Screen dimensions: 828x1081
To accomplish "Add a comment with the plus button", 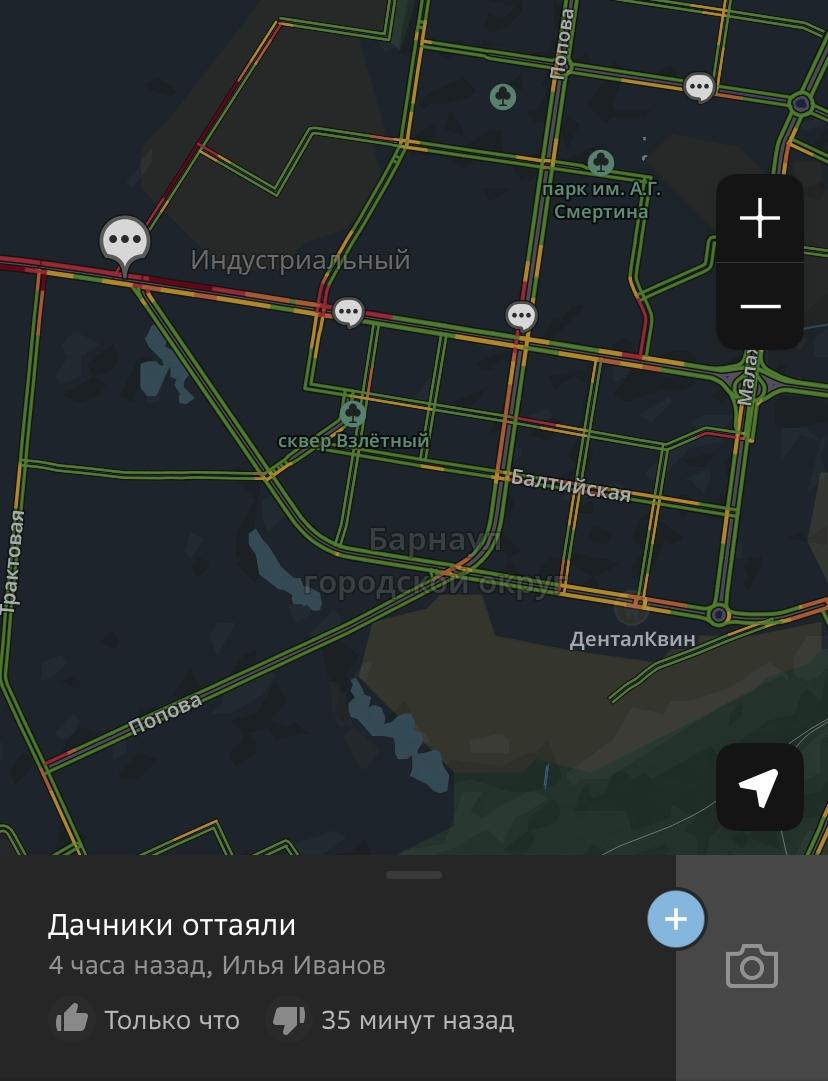I will pyautogui.click(x=676, y=919).
